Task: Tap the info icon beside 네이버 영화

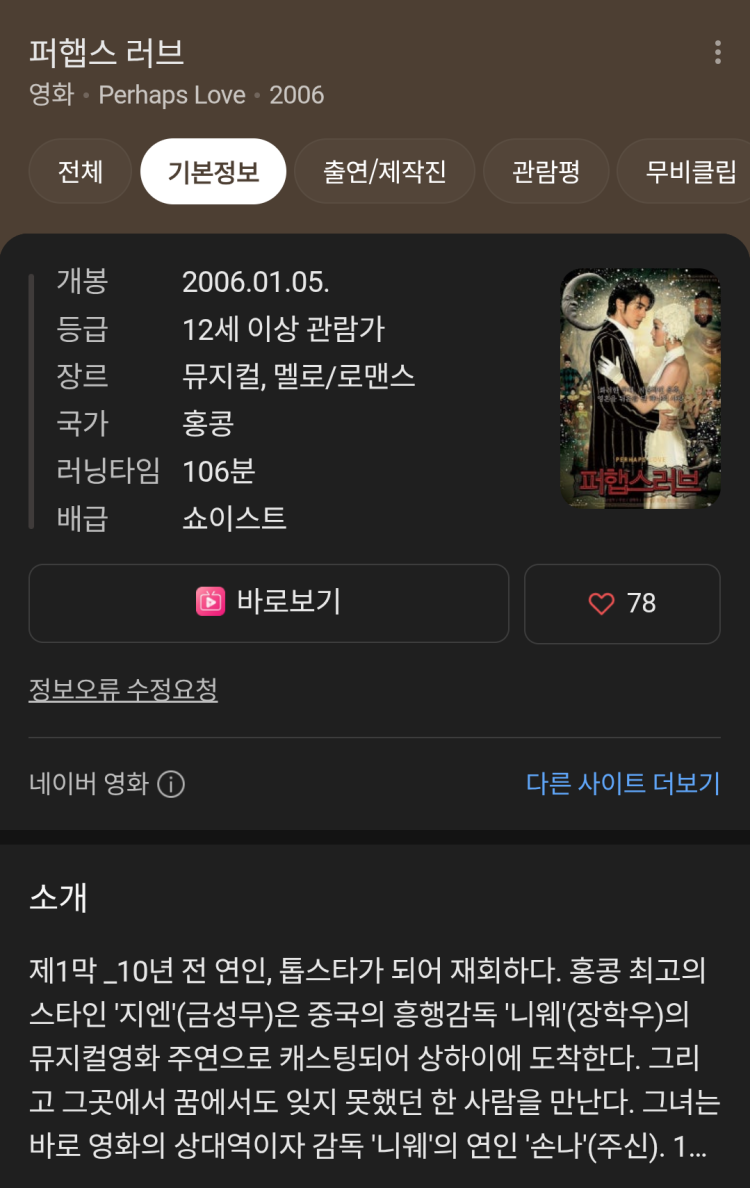Action: pyautogui.click(x=171, y=784)
